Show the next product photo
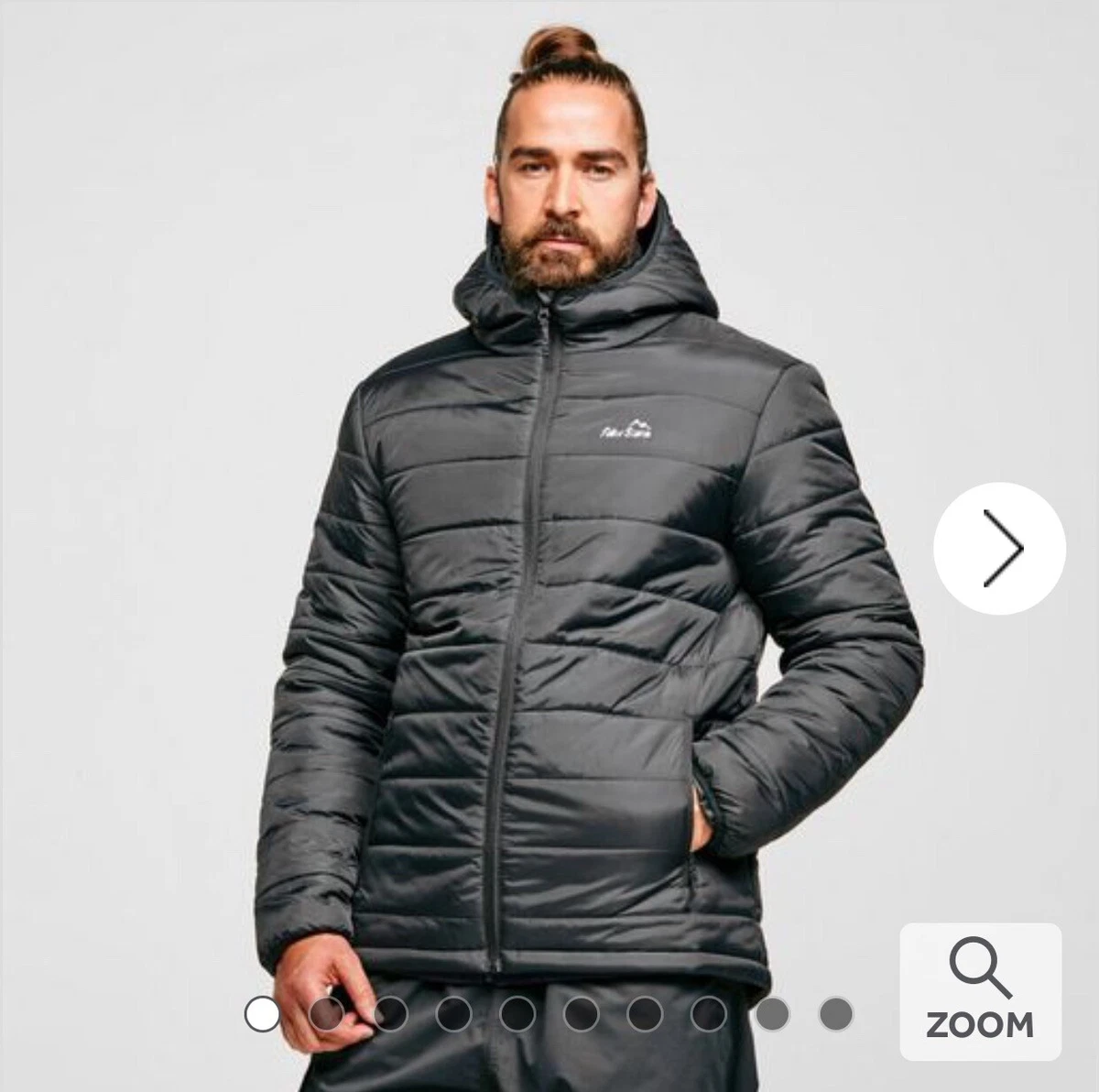Viewport: 1099px width, 1092px height. point(999,549)
